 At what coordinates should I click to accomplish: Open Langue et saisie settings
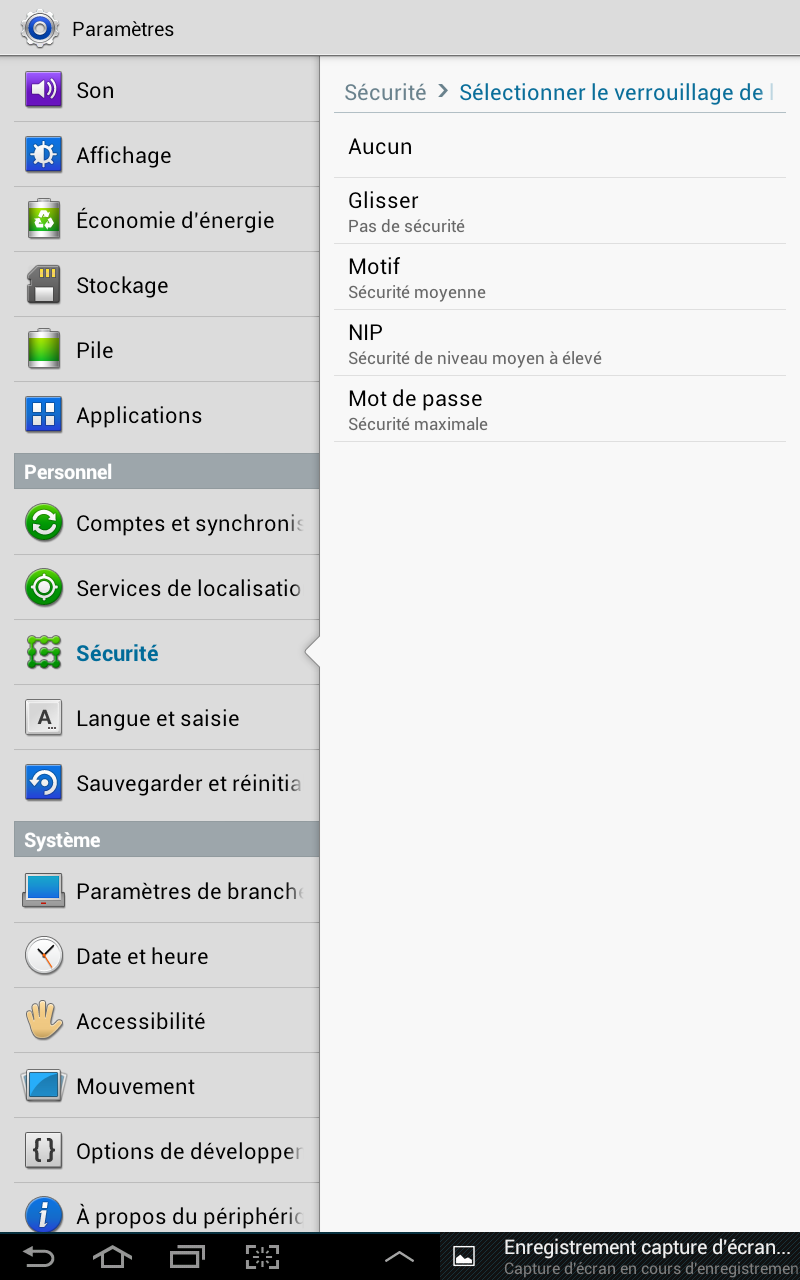click(166, 718)
